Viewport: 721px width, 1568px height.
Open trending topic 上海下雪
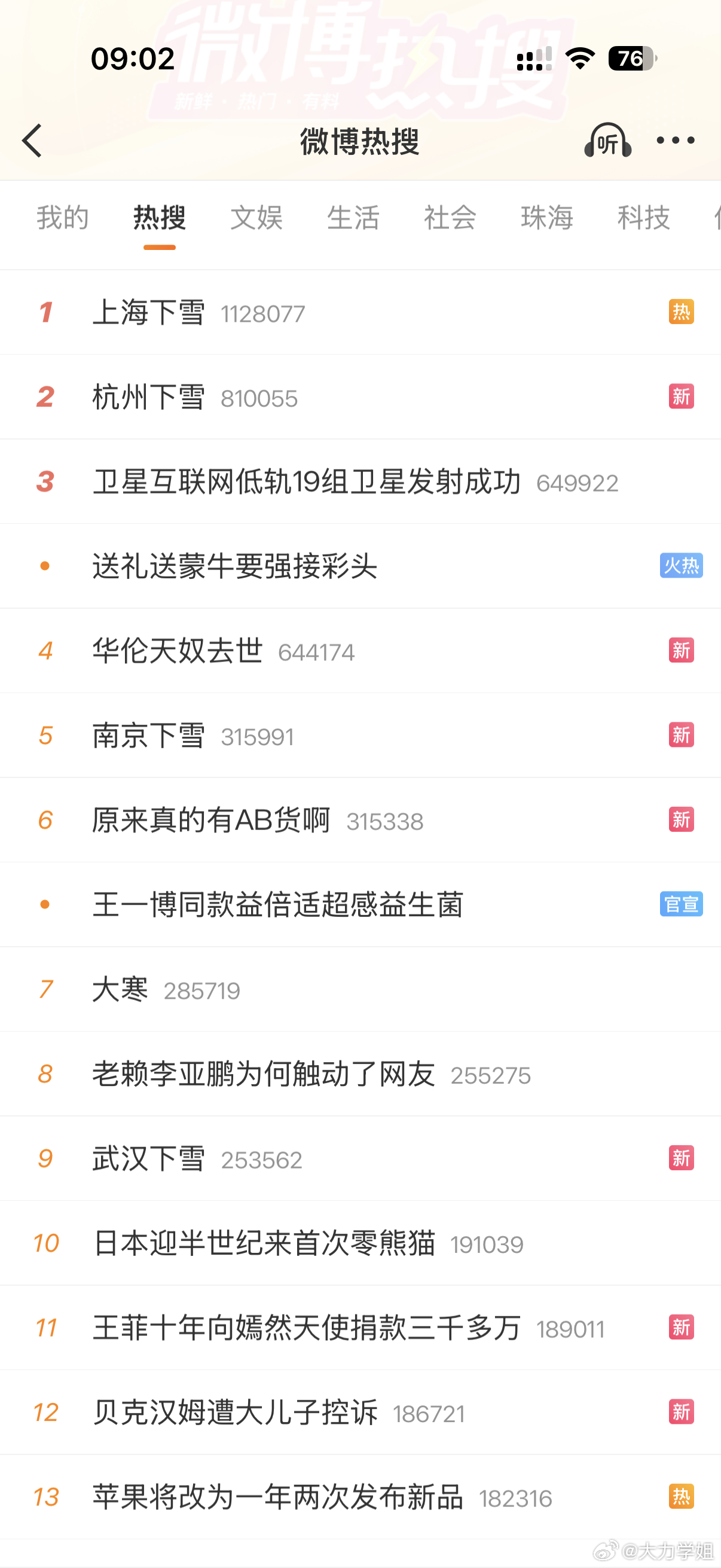click(149, 312)
